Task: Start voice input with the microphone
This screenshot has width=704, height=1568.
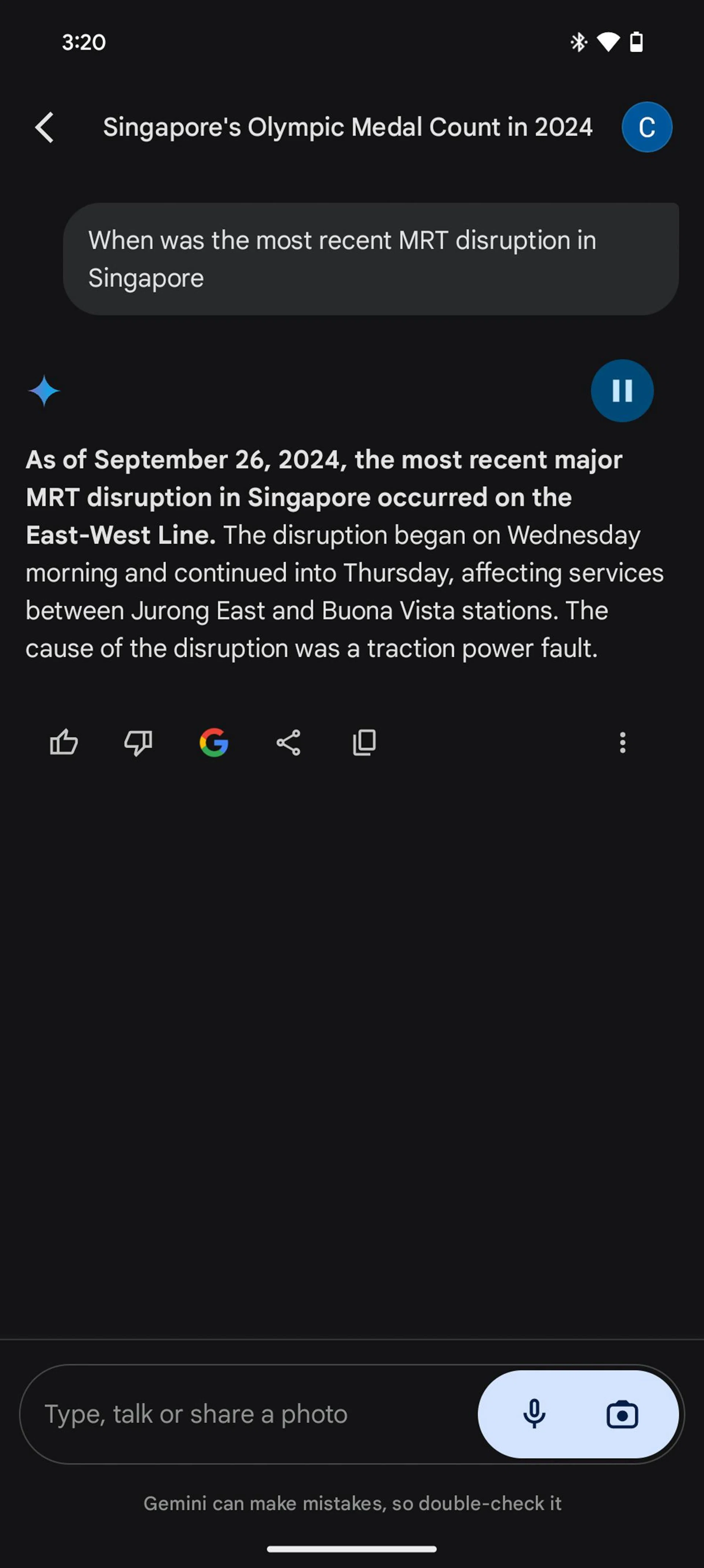Action: pos(534,1414)
